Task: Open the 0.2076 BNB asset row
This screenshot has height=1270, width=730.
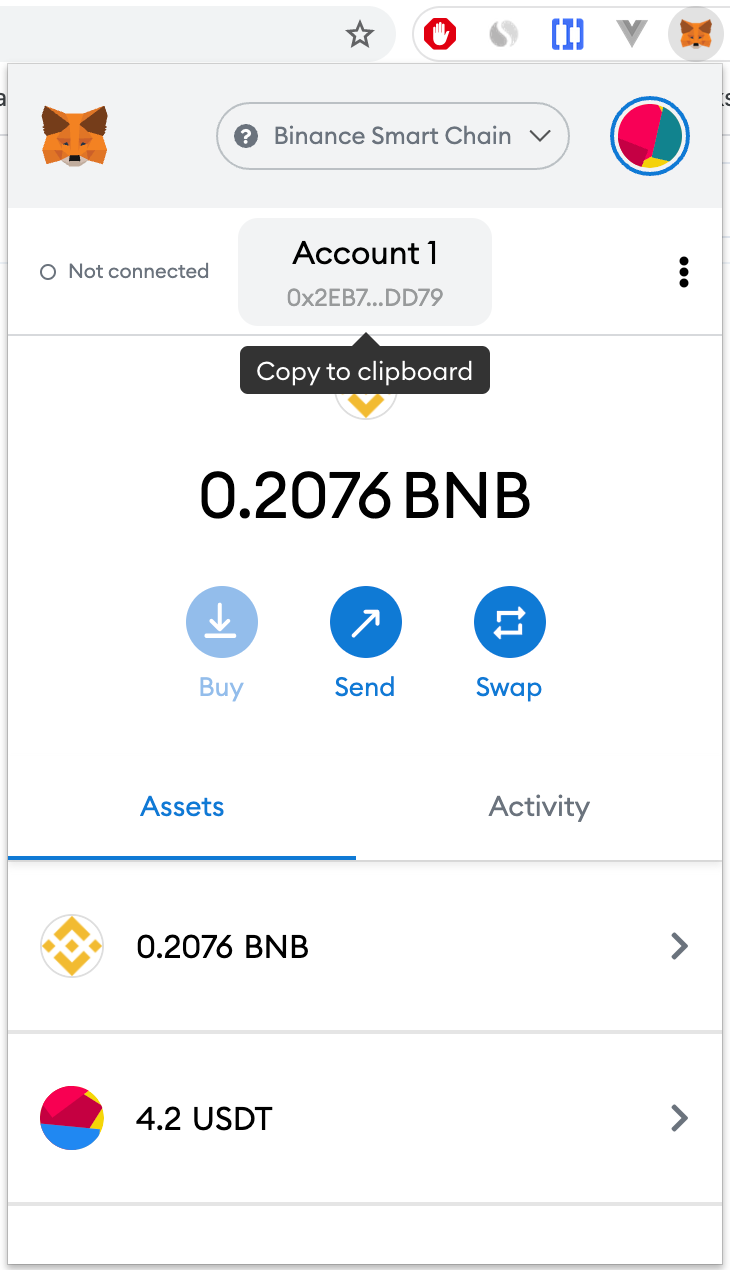Action: (x=364, y=946)
